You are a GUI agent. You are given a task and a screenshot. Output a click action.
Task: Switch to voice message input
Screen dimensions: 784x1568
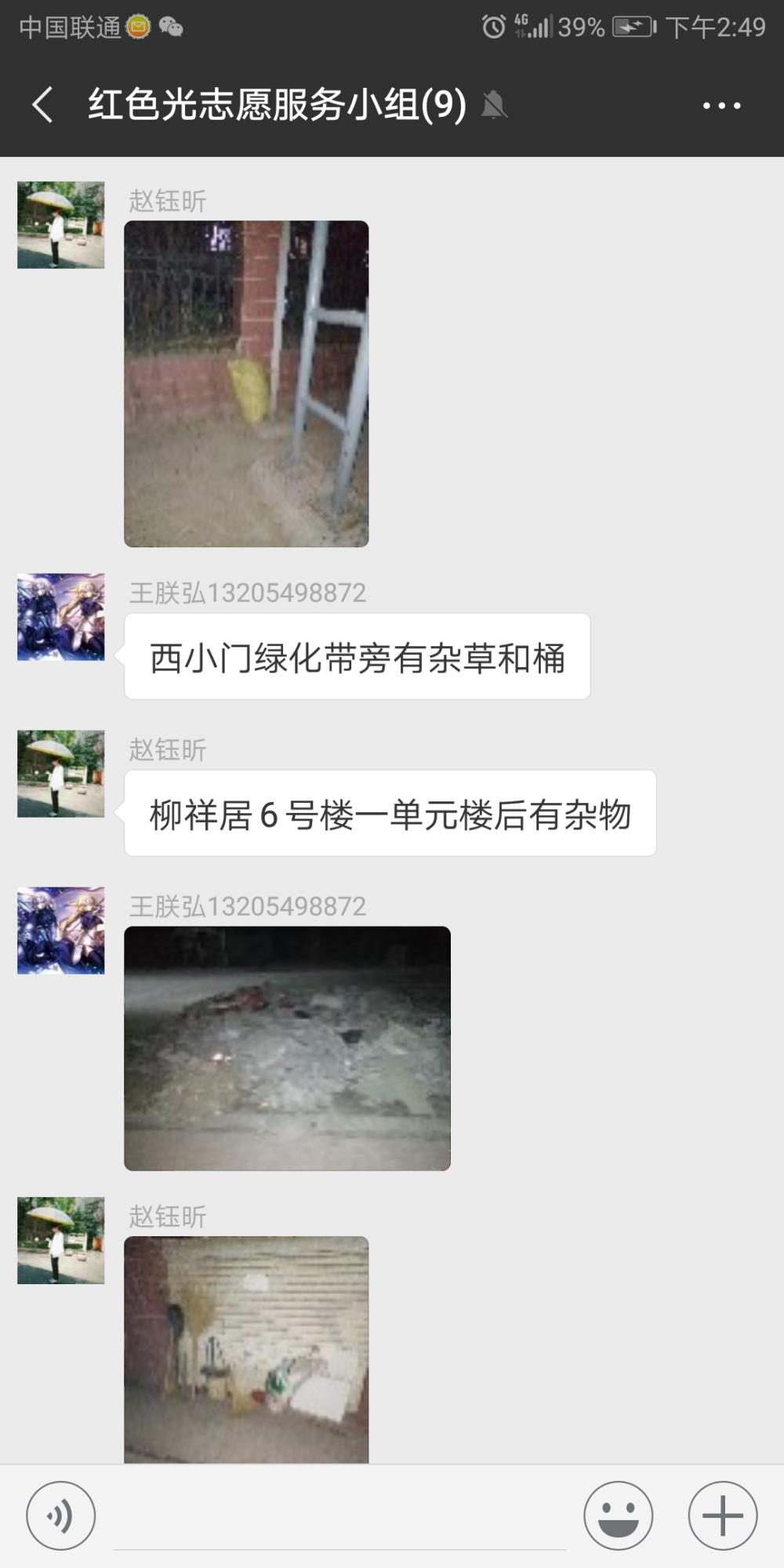point(61,1515)
